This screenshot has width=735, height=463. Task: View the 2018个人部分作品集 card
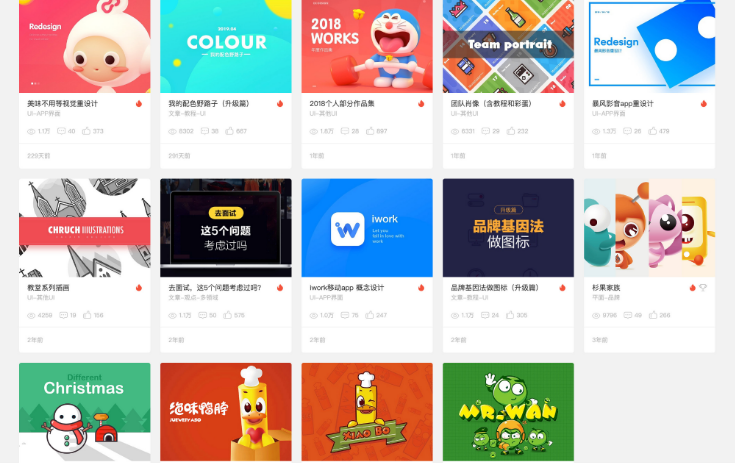367,46
